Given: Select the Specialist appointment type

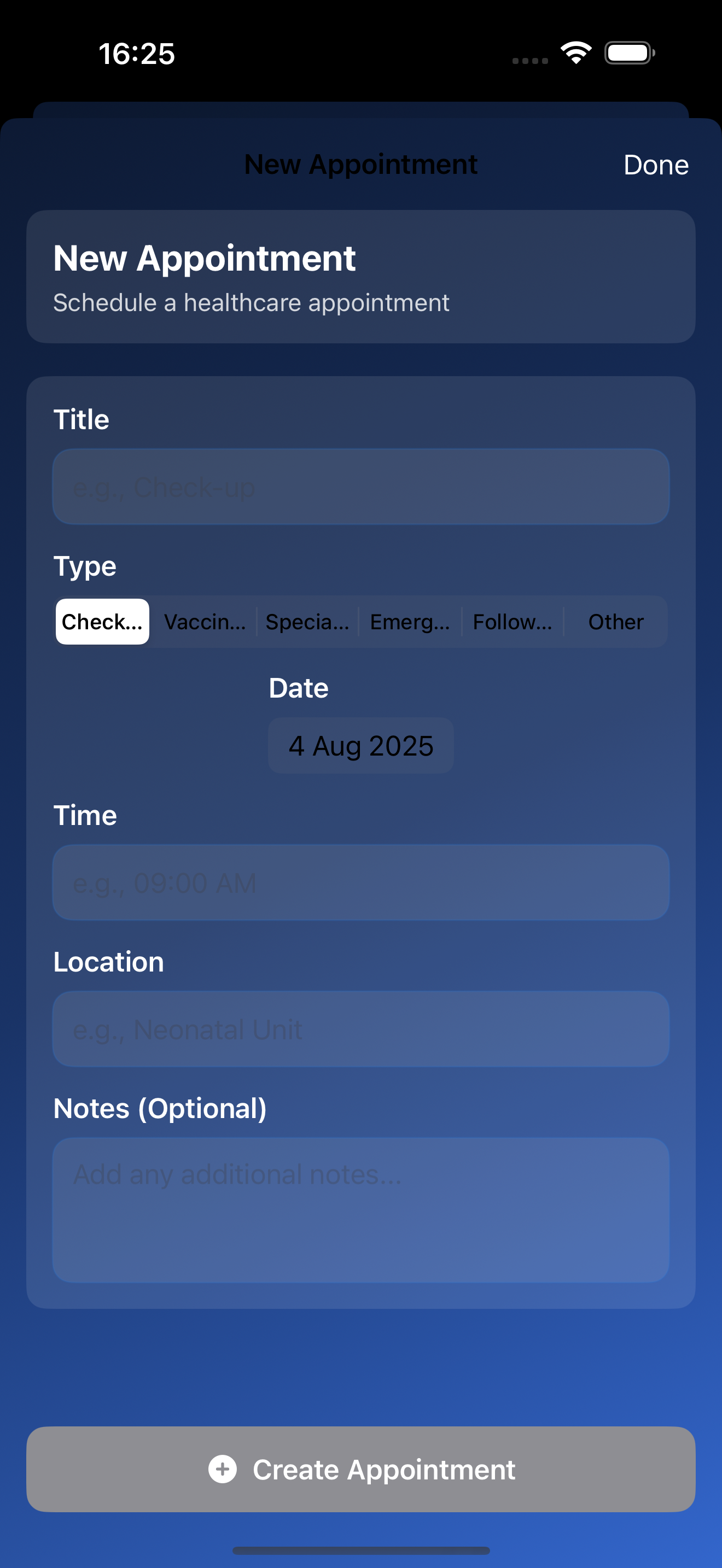Looking at the screenshot, I should tap(307, 622).
